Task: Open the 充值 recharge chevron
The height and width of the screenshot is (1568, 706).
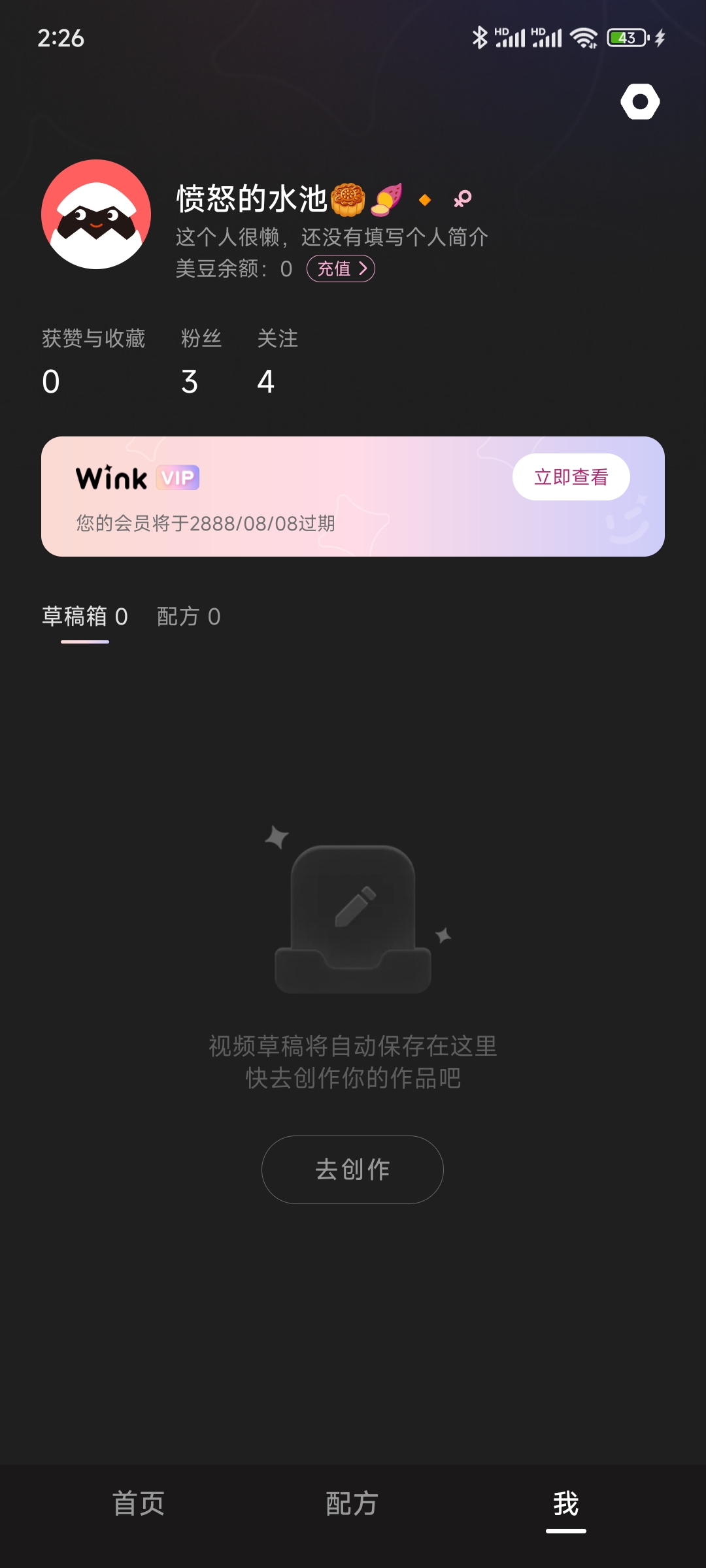Action: [x=341, y=269]
